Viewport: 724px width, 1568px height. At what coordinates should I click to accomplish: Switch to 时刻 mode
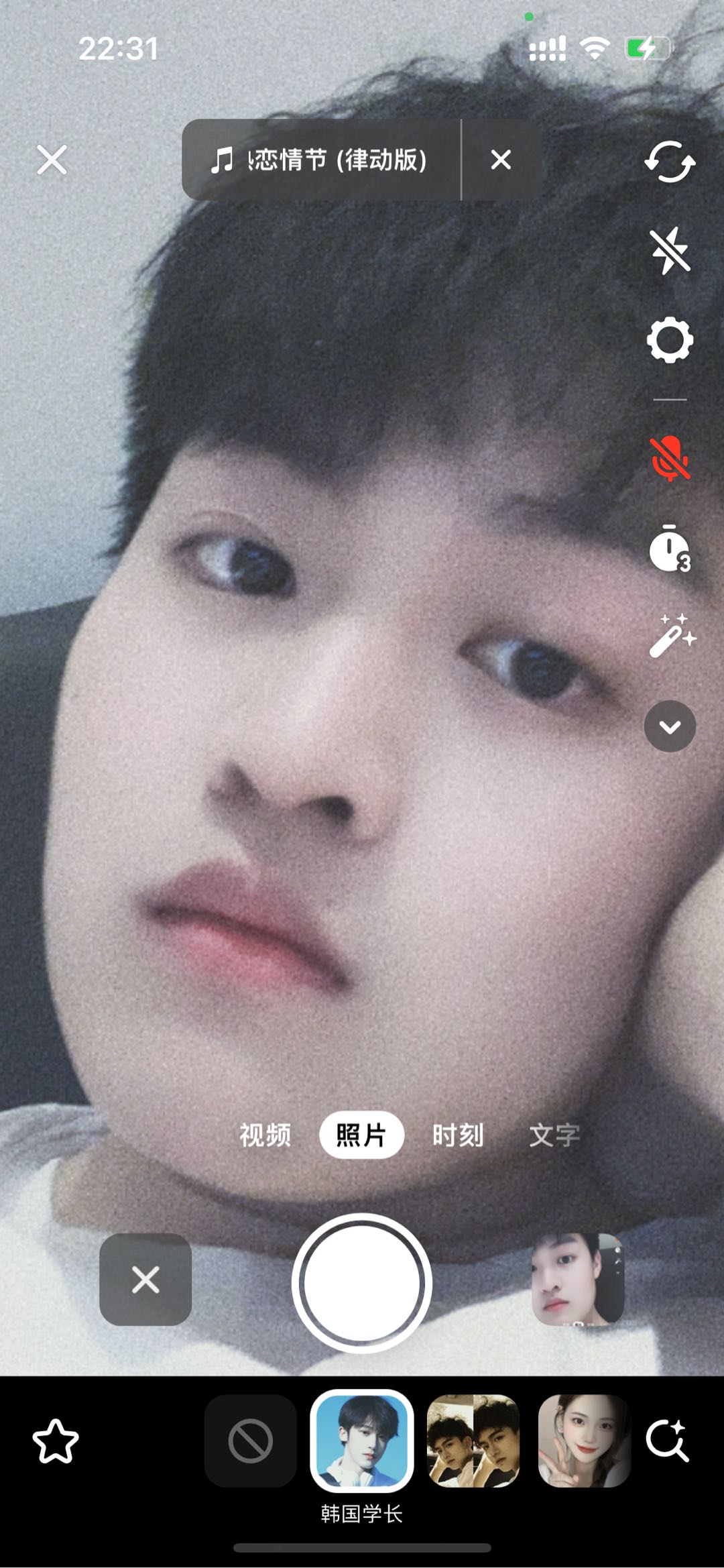point(458,1135)
